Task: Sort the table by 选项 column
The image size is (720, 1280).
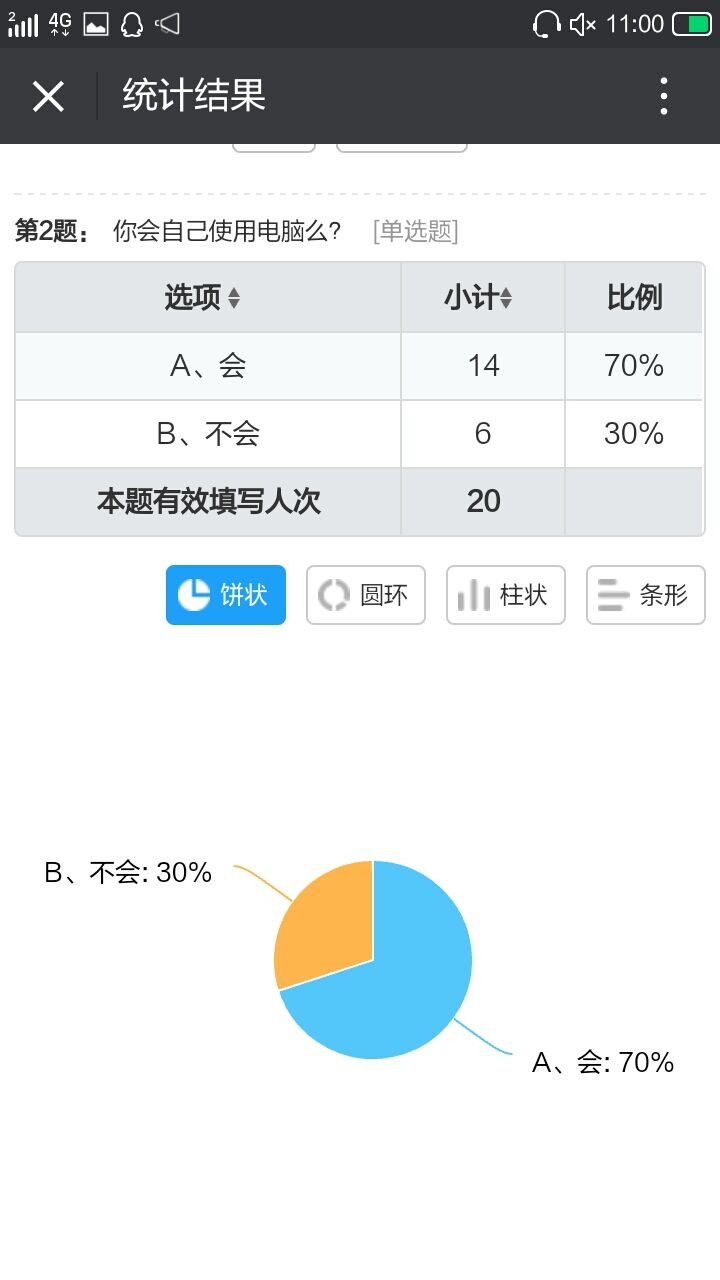Action: [x=233, y=298]
